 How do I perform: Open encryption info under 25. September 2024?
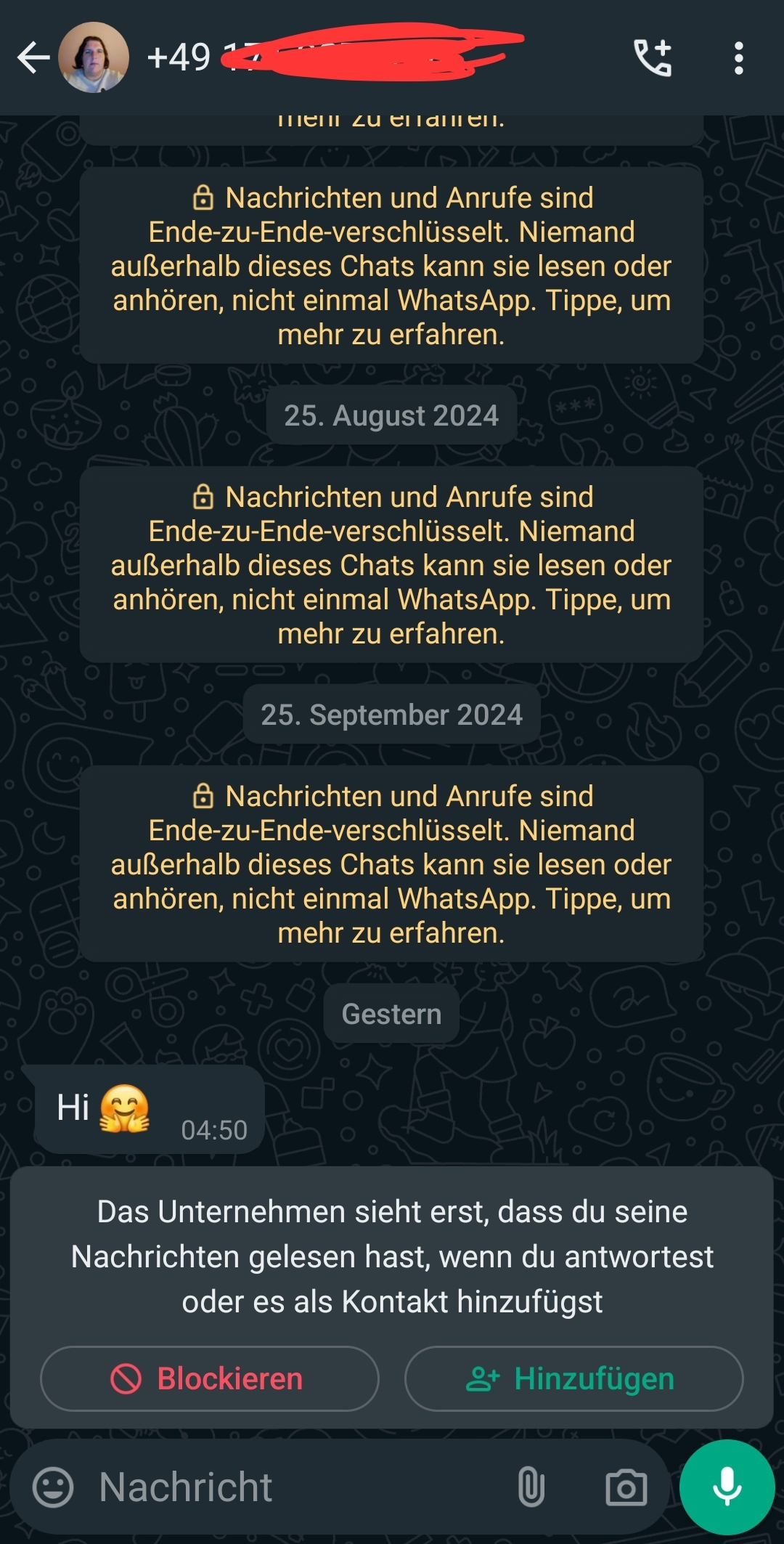point(391,864)
